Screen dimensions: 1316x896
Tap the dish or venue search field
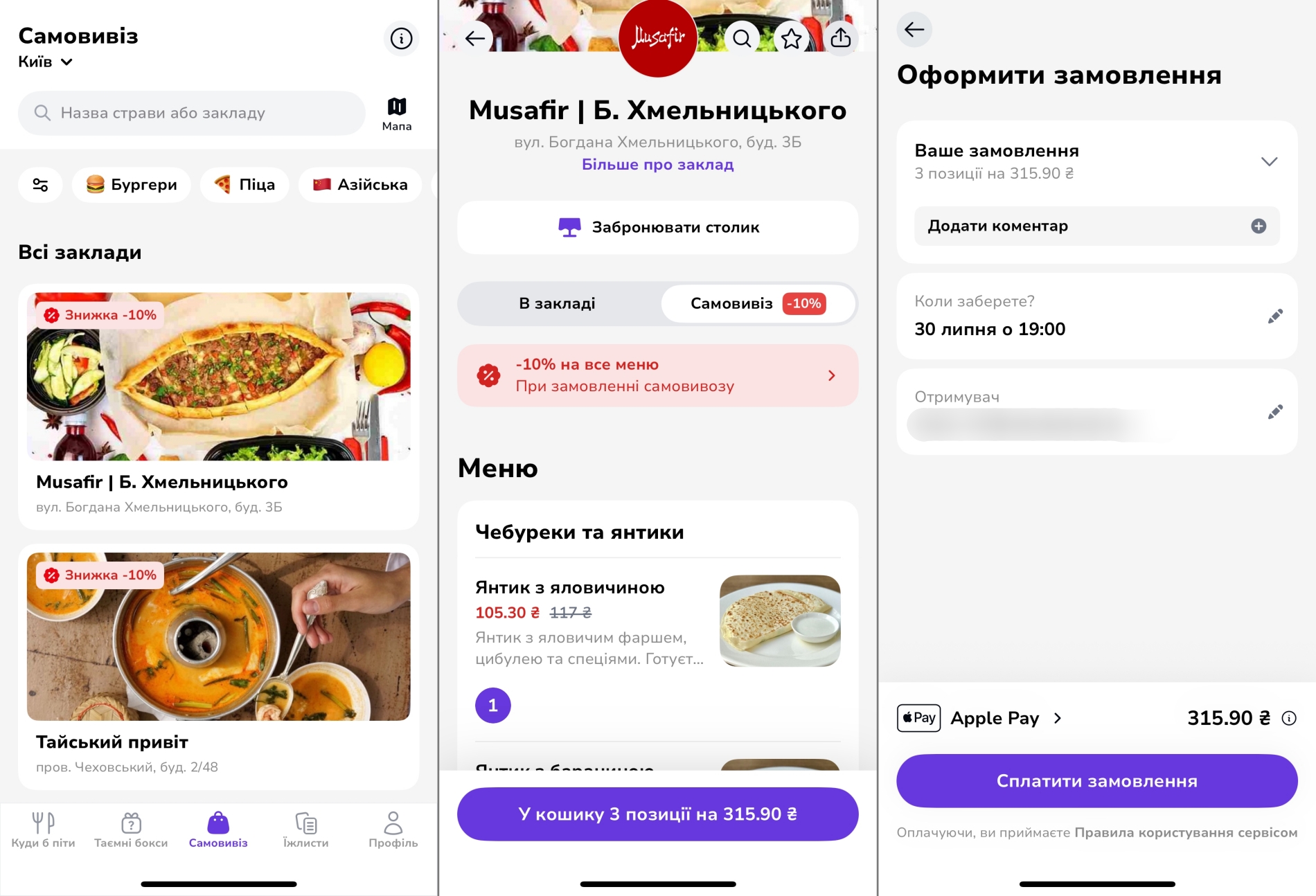[x=191, y=113]
